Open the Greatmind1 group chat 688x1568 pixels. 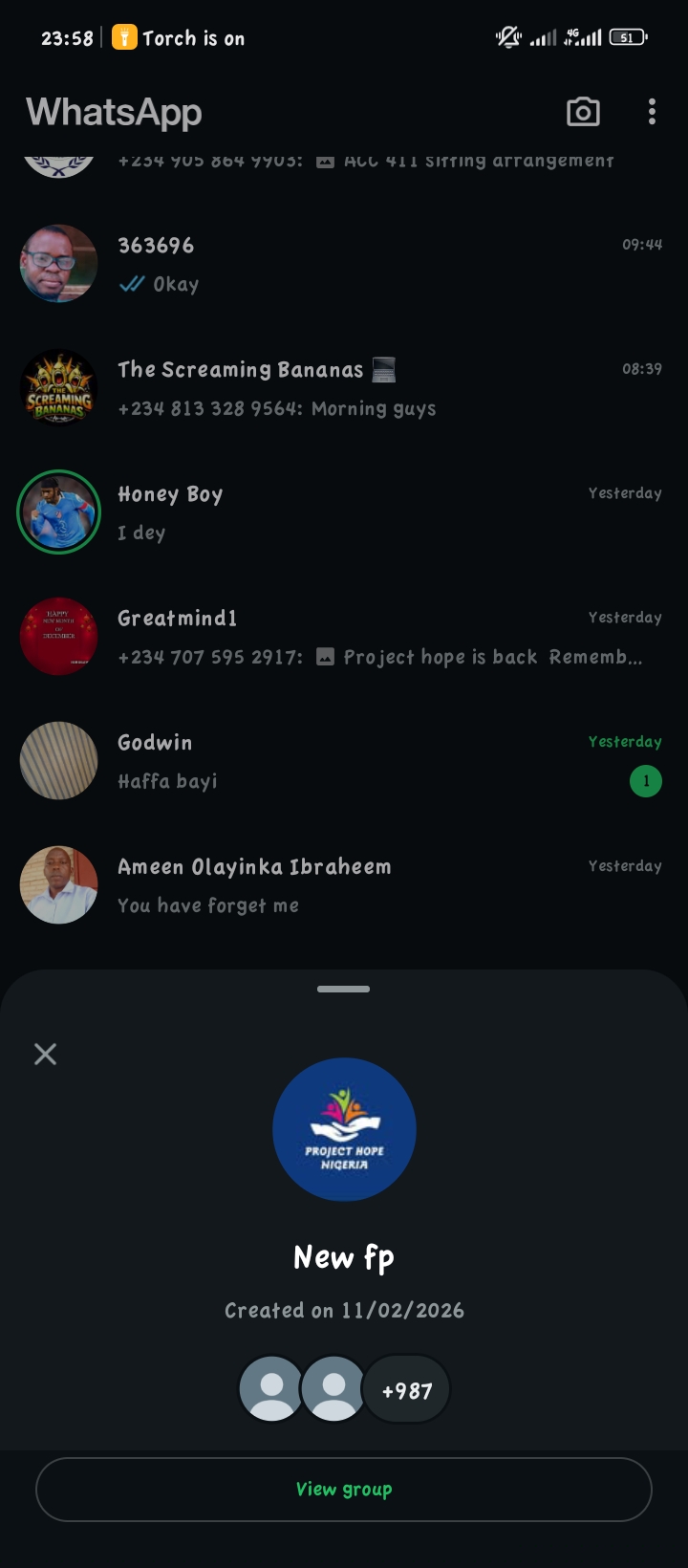[382, 637]
